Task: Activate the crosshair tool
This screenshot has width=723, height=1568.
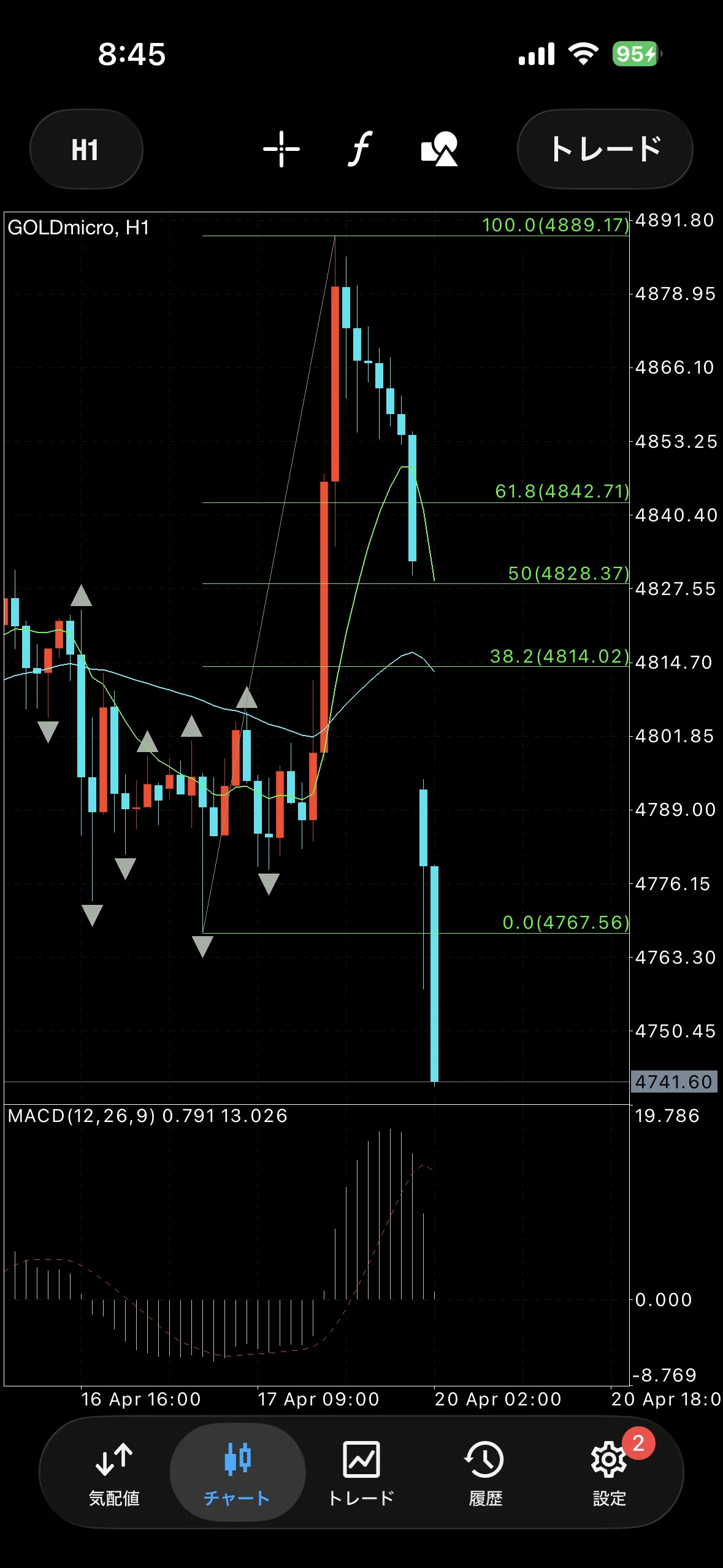Action: coord(281,149)
